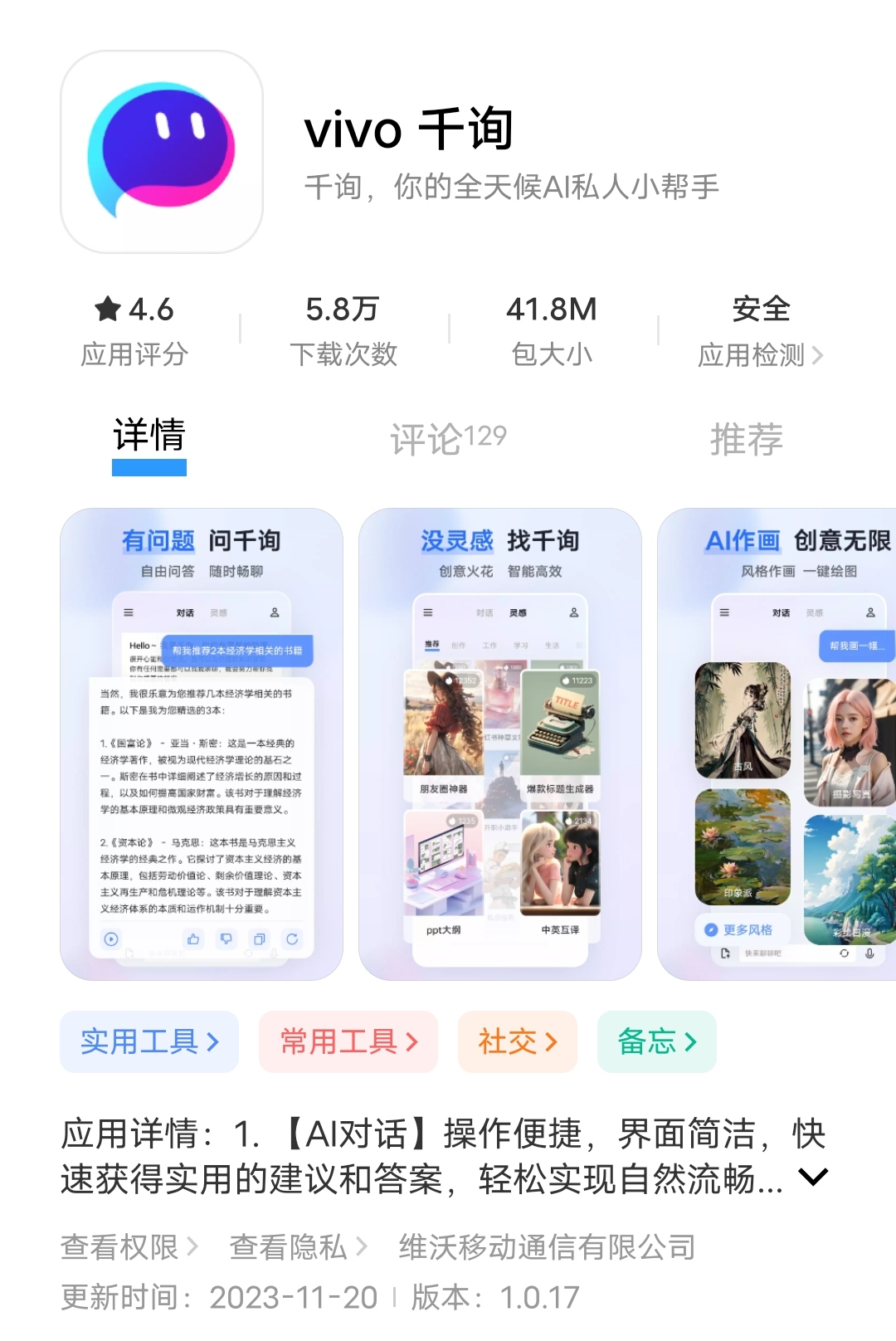896x1341 pixels.
Task: Switch to the 评论 reviews tab
Action: 448,438
